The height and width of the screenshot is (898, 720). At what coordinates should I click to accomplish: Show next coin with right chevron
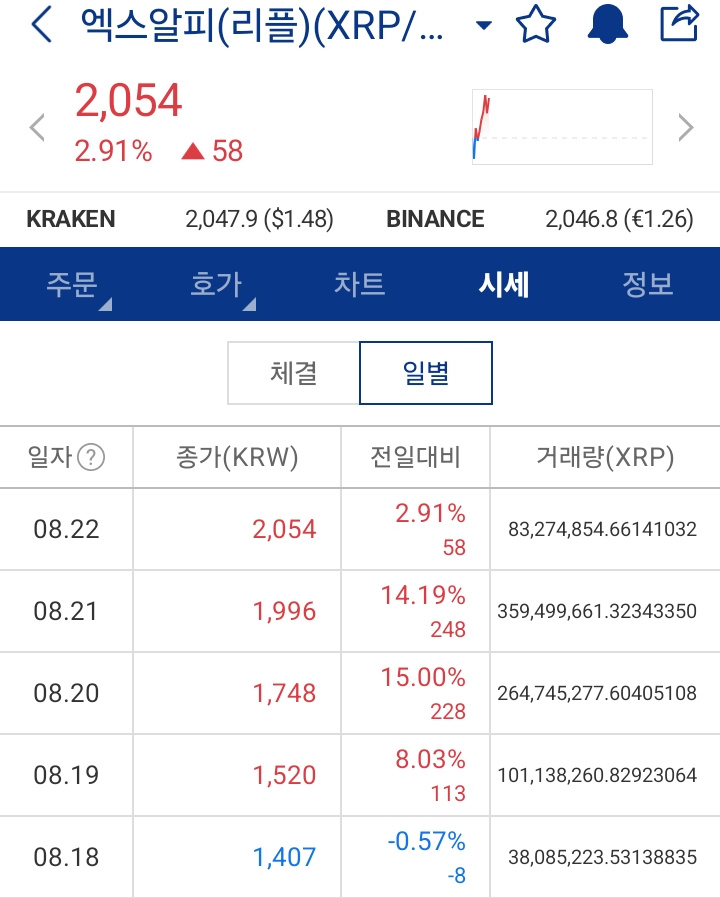[x=686, y=127]
